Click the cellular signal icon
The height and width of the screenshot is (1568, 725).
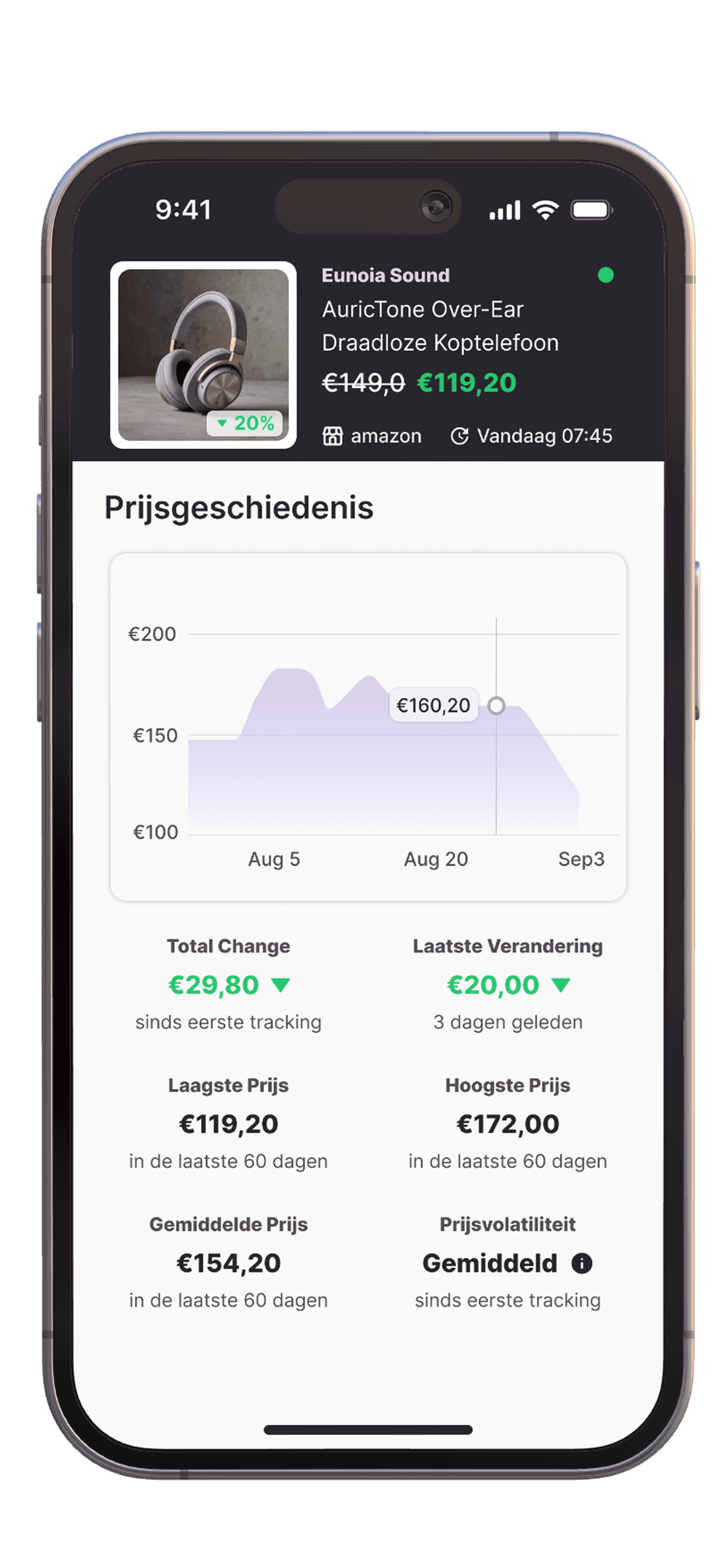(506, 209)
